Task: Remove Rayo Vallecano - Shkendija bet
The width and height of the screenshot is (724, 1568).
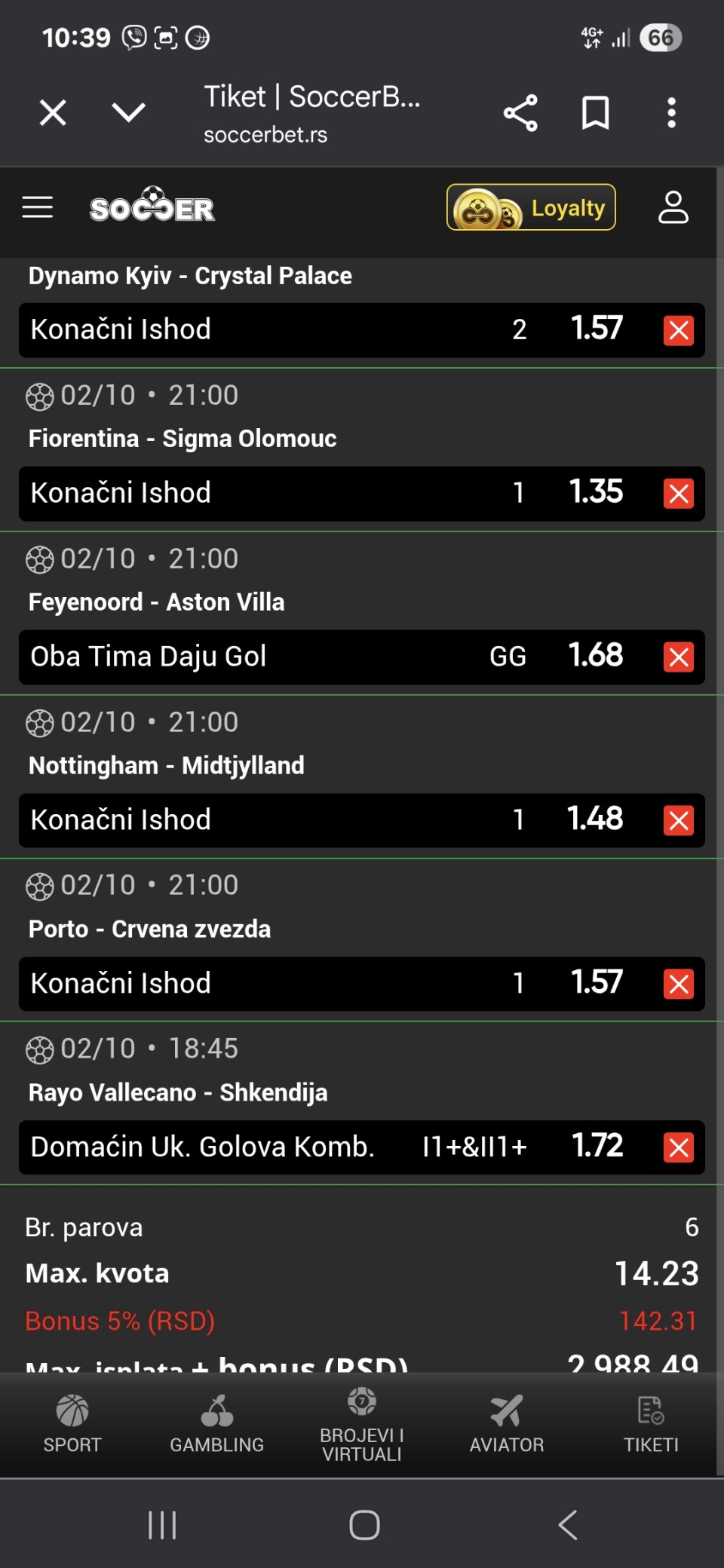Action: click(x=679, y=1147)
